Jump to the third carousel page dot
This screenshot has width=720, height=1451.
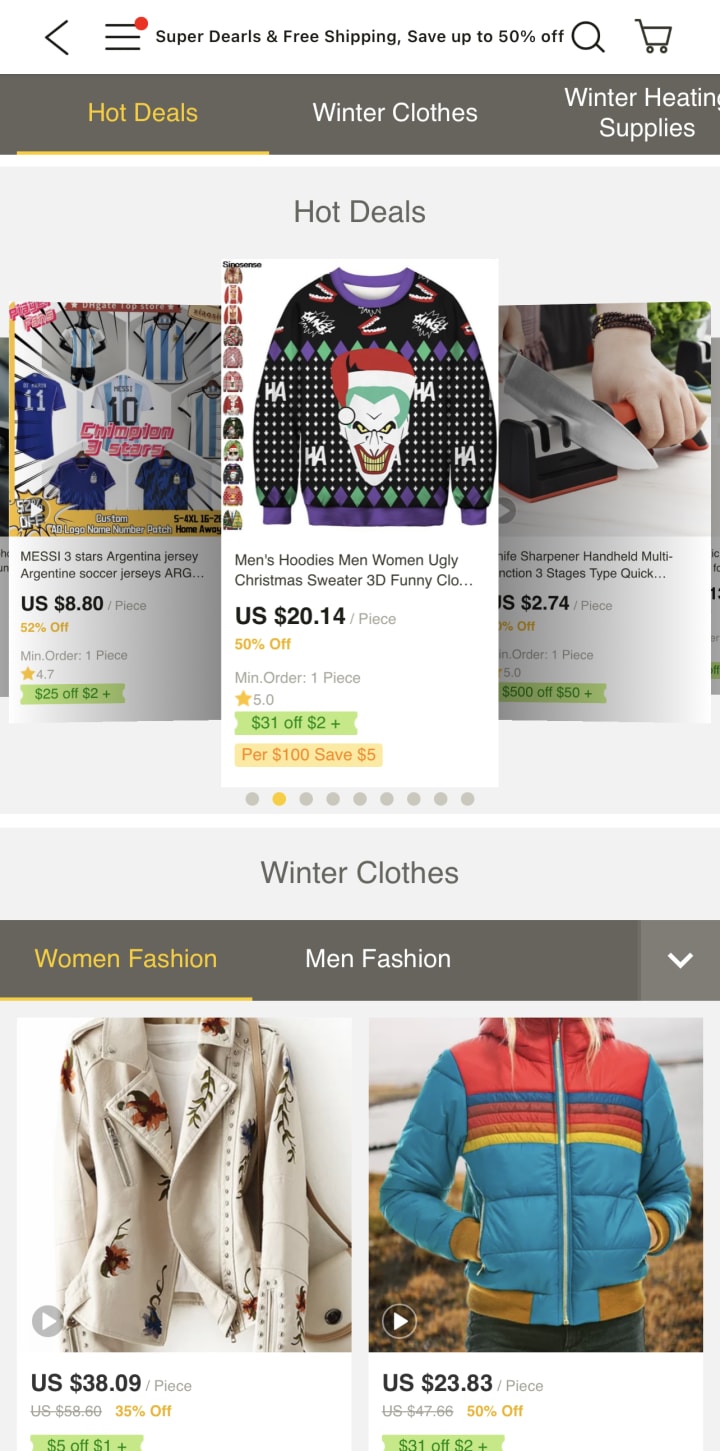pyautogui.click(x=306, y=799)
